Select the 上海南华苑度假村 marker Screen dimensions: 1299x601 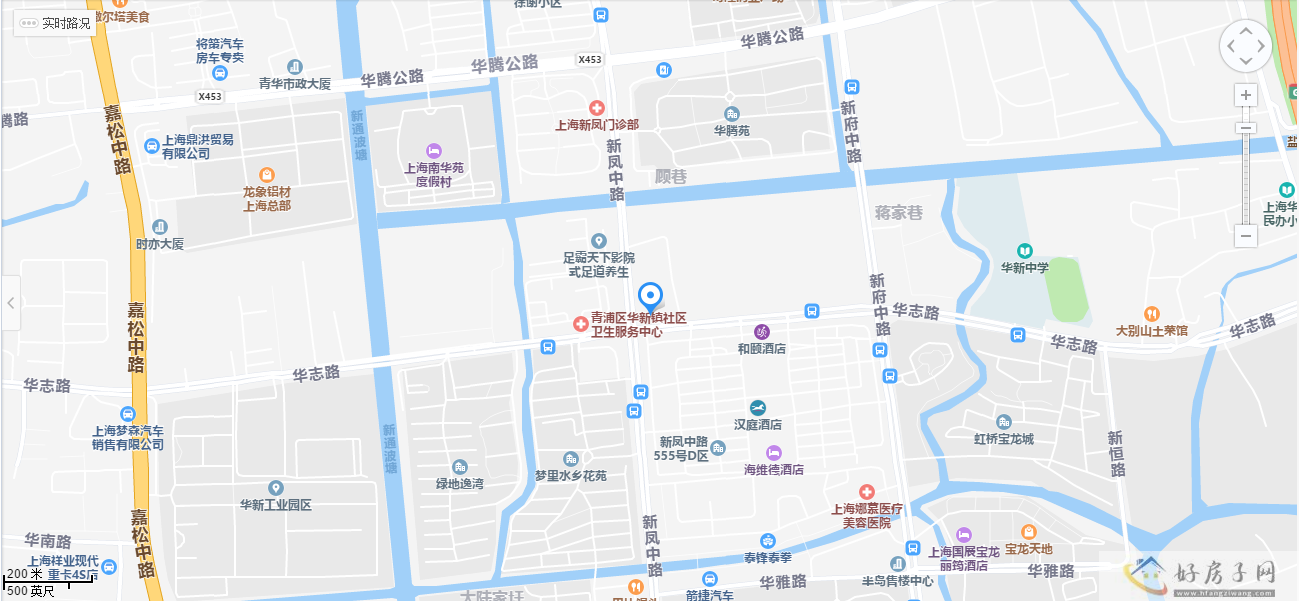coord(433,150)
